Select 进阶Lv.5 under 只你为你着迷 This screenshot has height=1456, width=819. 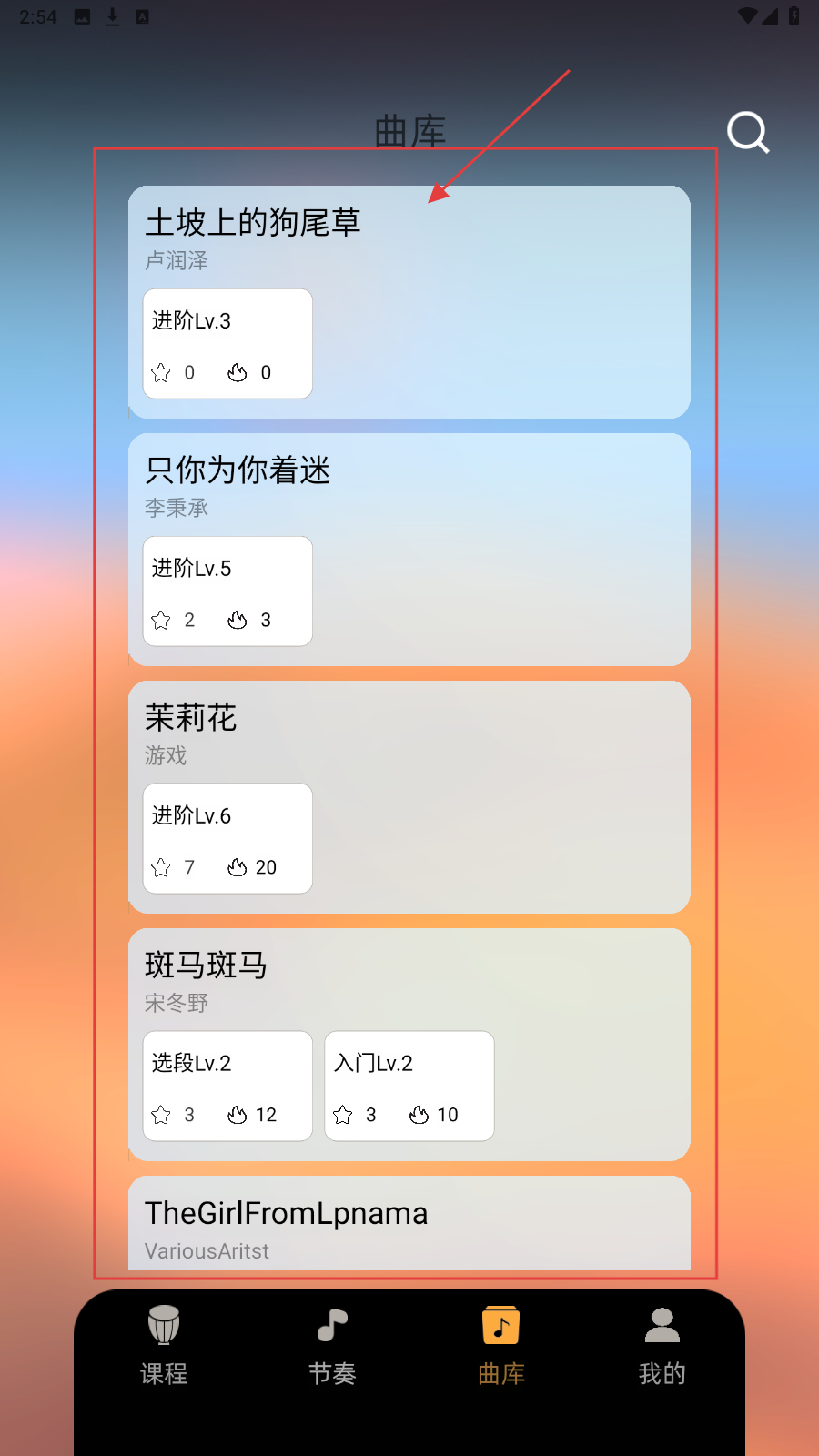[x=227, y=591]
